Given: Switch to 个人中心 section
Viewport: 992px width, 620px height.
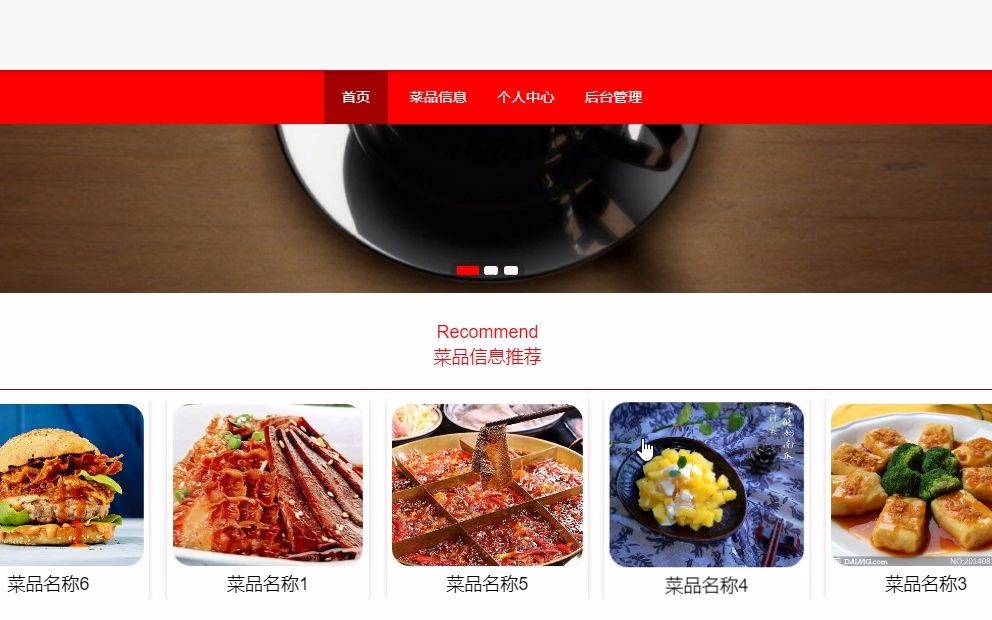Looking at the screenshot, I should pyautogui.click(x=525, y=97).
